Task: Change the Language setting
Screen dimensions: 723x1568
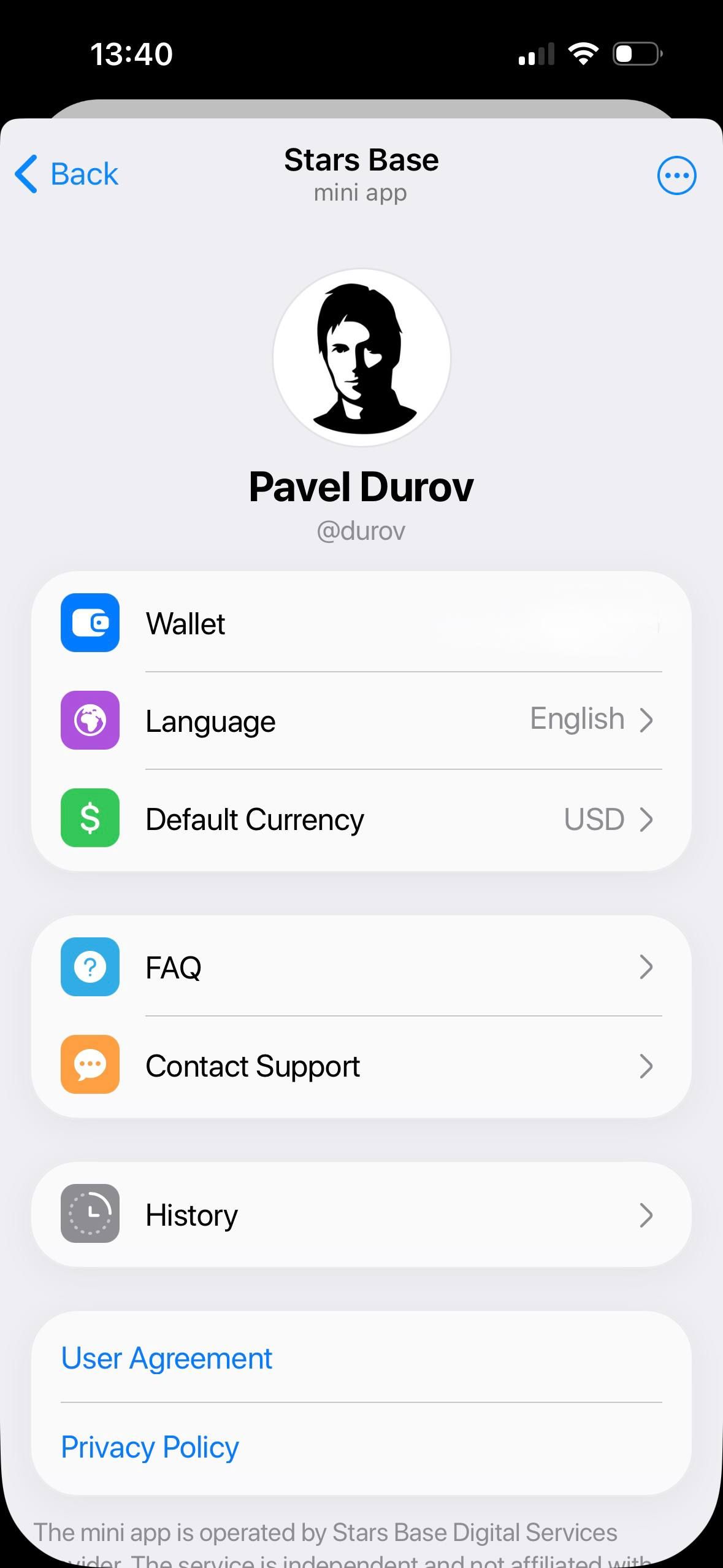Action: coord(361,721)
